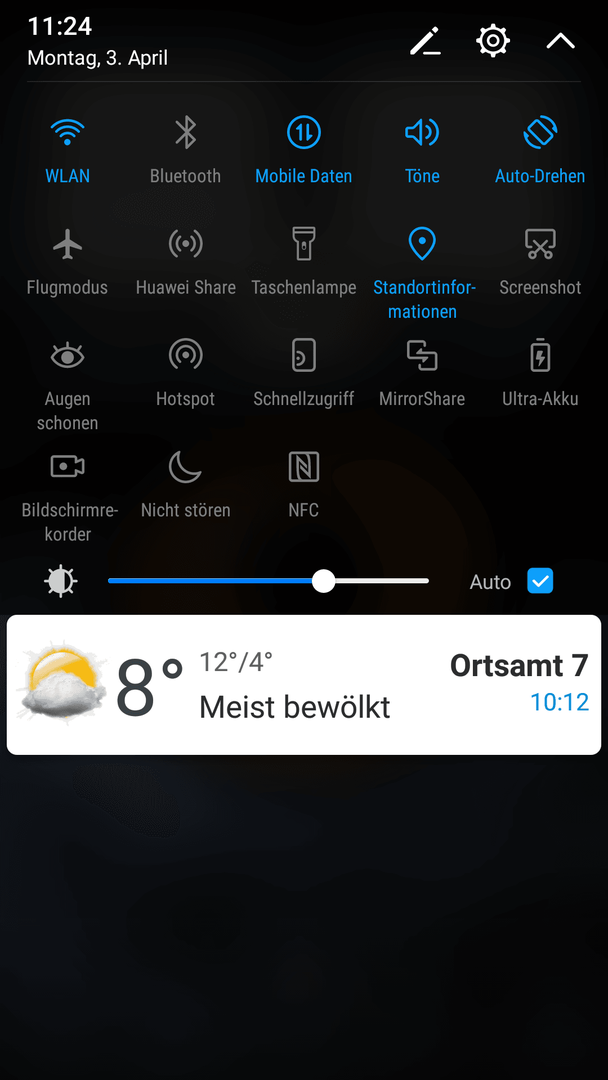Take a Screenshot
This screenshot has width=608, height=1080.
(540, 244)
